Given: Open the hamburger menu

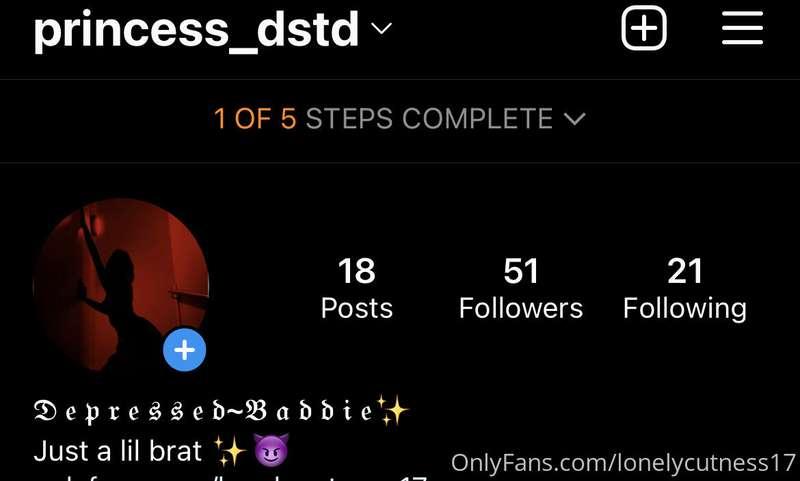Looking at the screenshot, I should tap(742, 29).
